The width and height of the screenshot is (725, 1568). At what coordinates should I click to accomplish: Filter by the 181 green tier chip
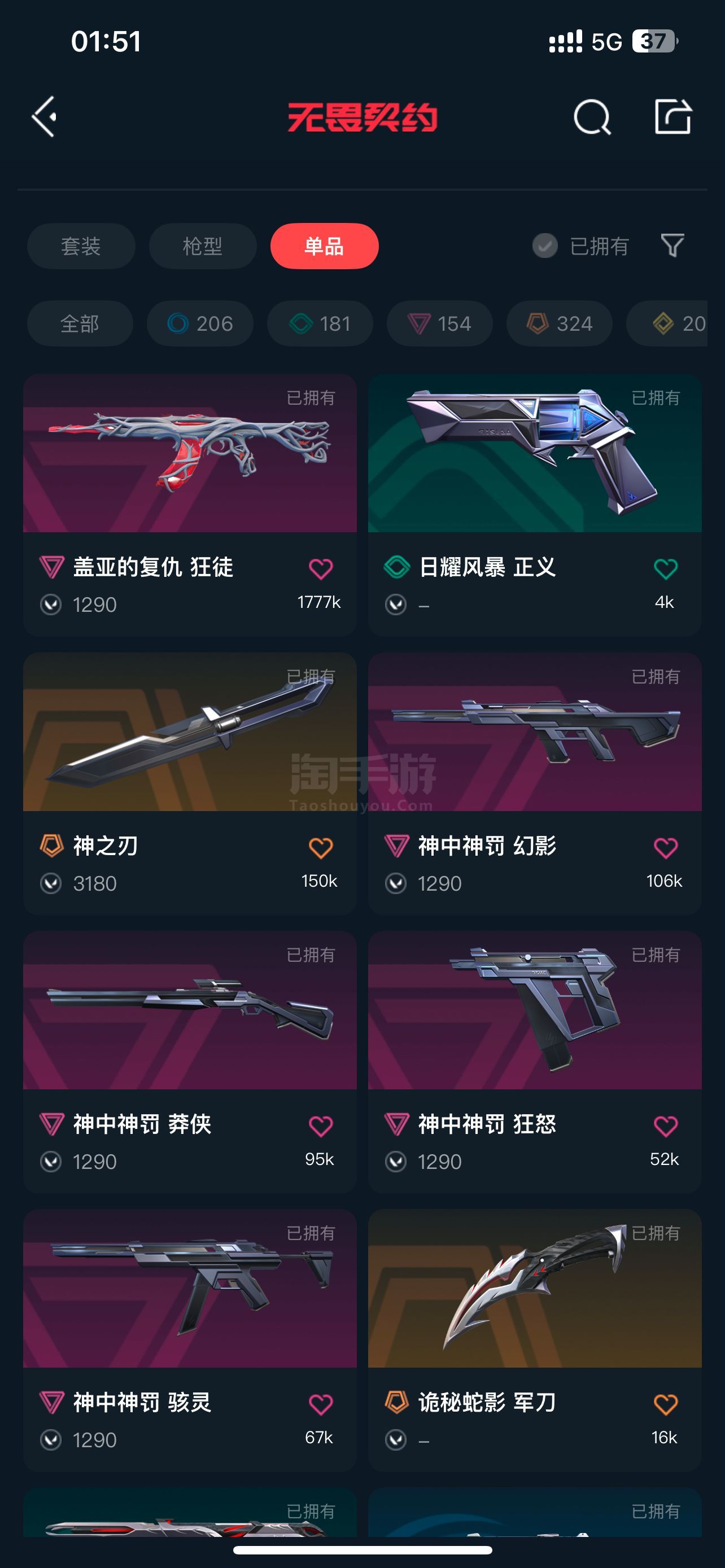pyautogui.click(x=320, y=323)
